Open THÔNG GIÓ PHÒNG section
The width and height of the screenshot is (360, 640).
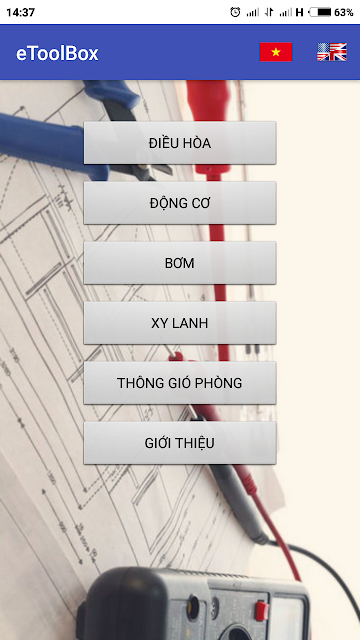click(x=180, y=383)
